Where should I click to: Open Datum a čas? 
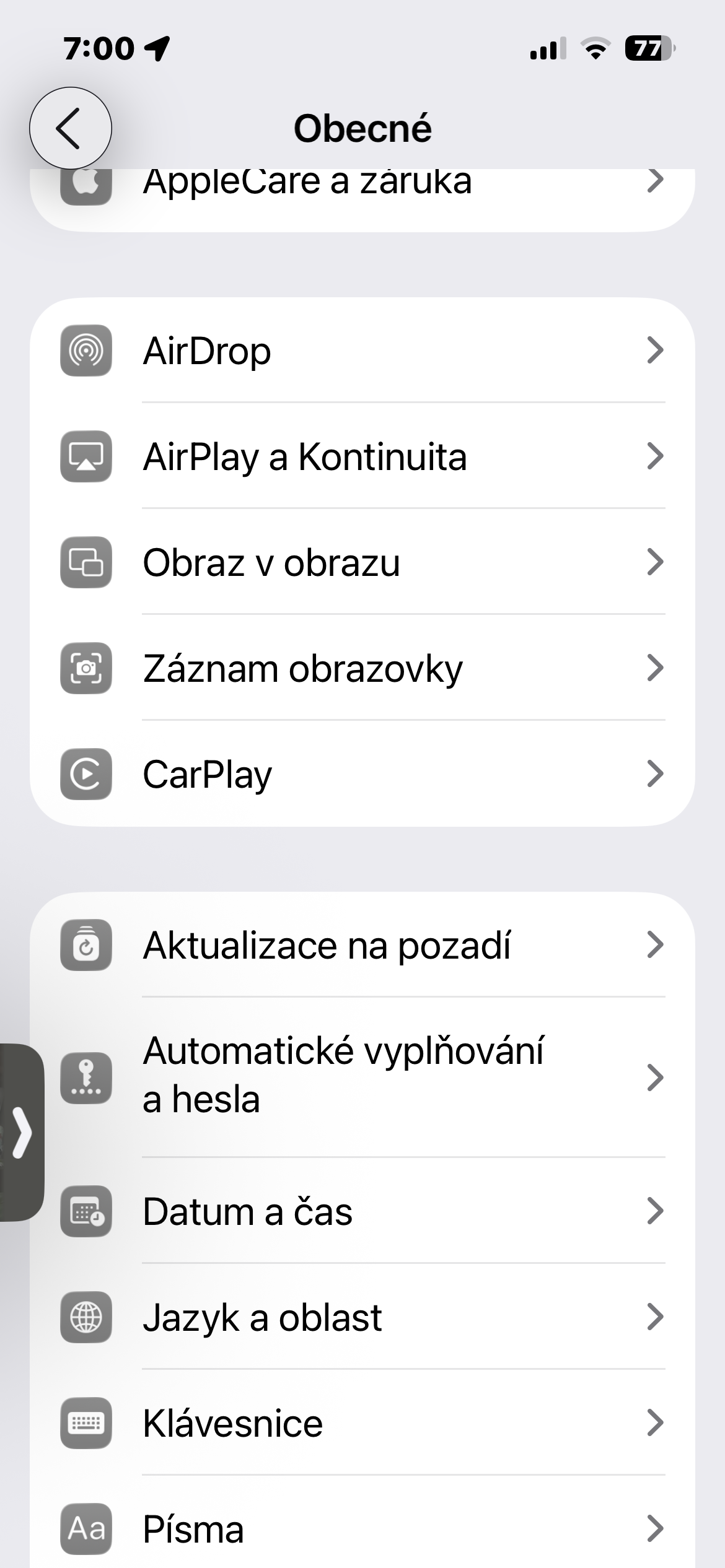pos(362,1211)
